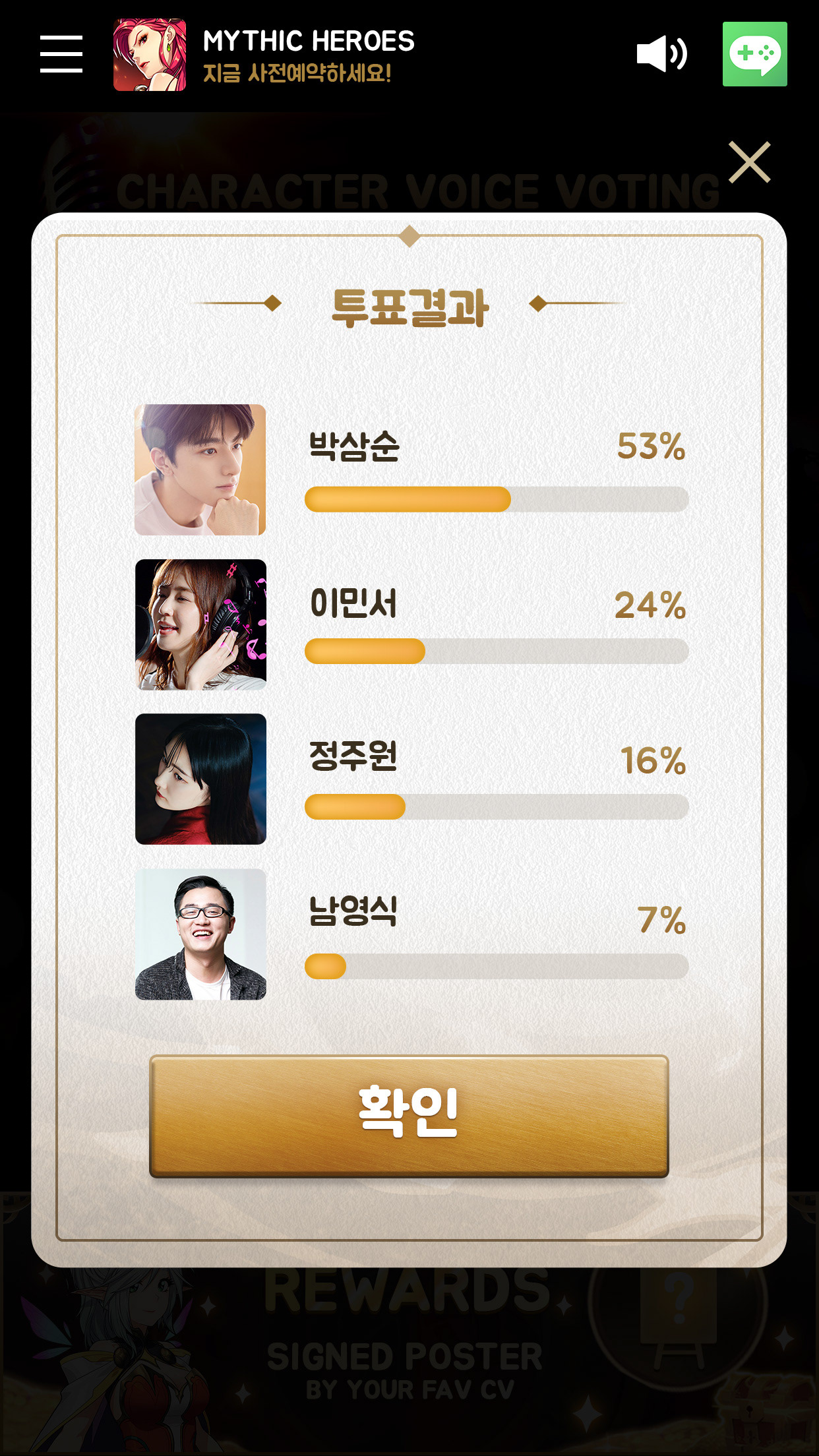Open the hamburger menu

61,54
